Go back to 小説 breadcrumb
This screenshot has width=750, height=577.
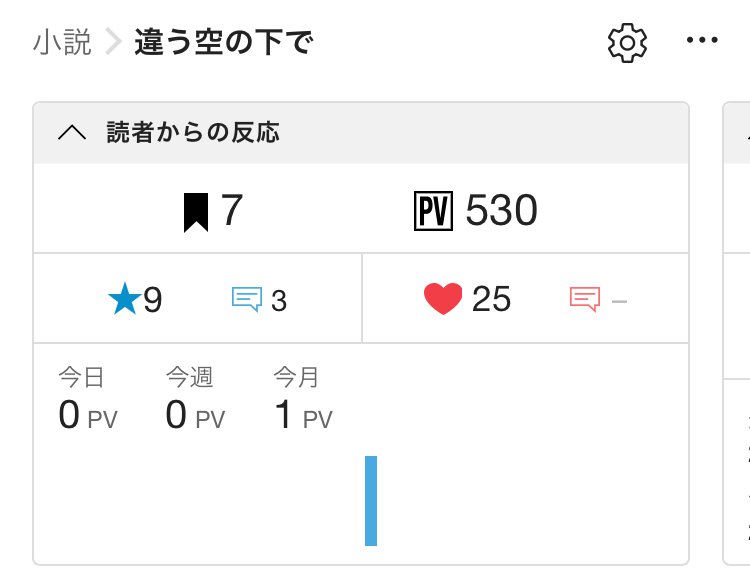tap(62, 42)
